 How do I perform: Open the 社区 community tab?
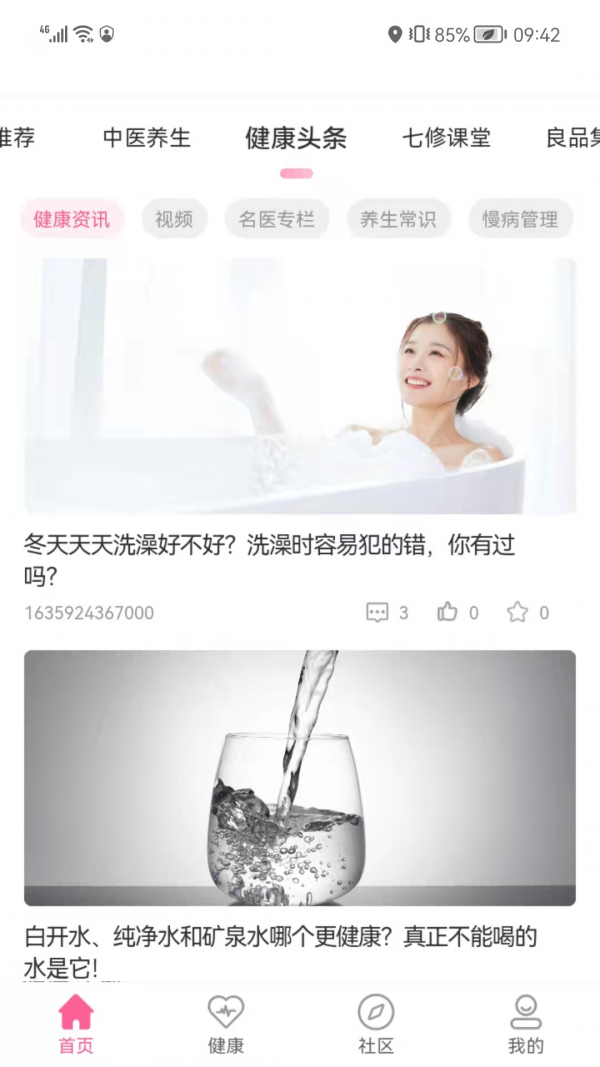376,1025
